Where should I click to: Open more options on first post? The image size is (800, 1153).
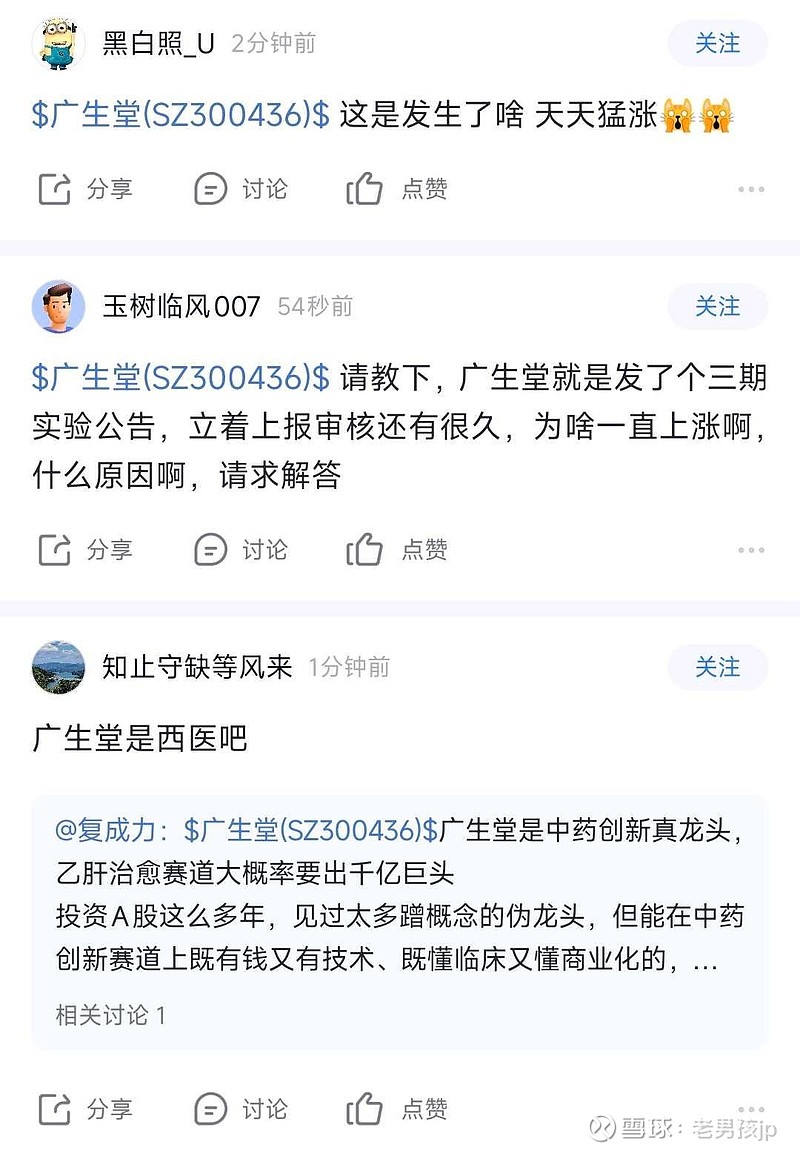tap(750, 189)
